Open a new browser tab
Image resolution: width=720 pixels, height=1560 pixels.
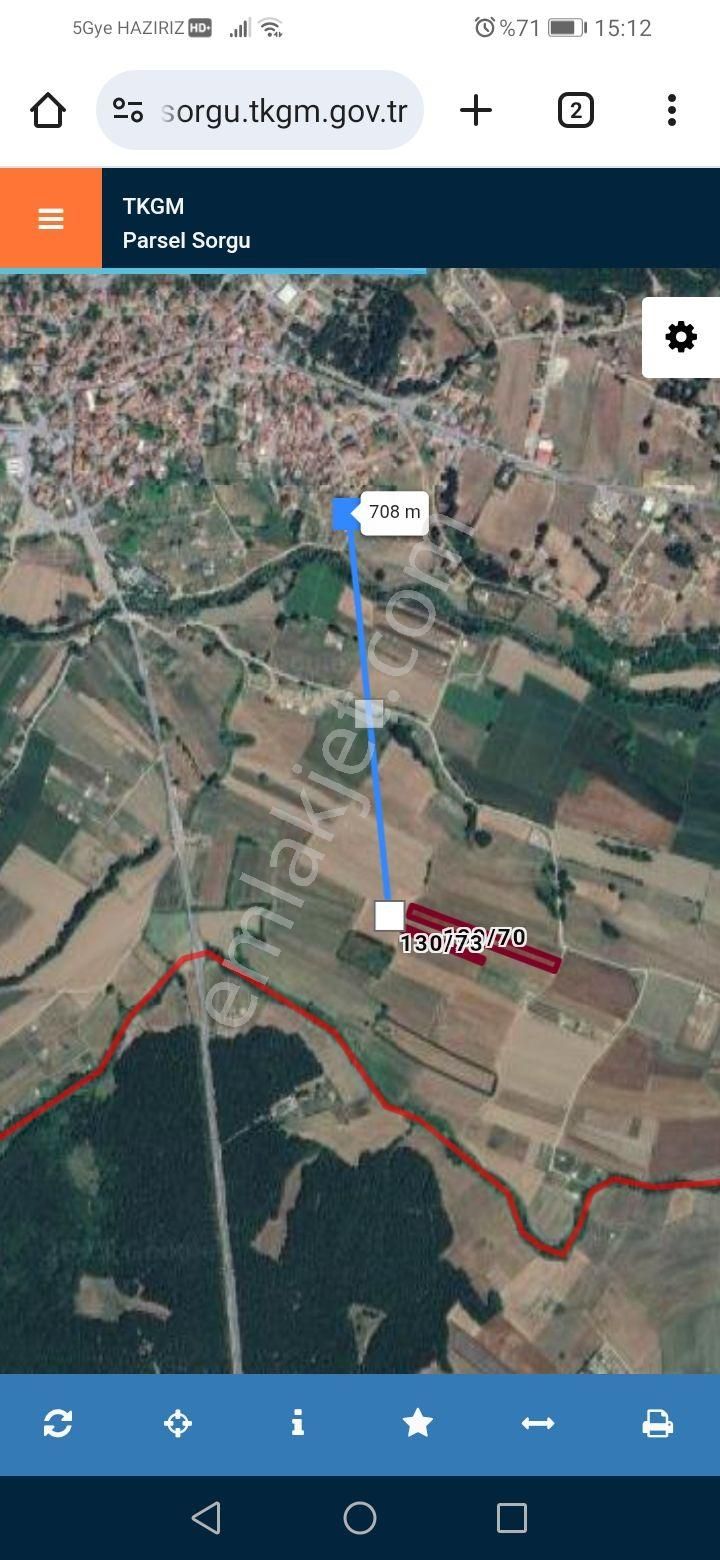(476, 110)
